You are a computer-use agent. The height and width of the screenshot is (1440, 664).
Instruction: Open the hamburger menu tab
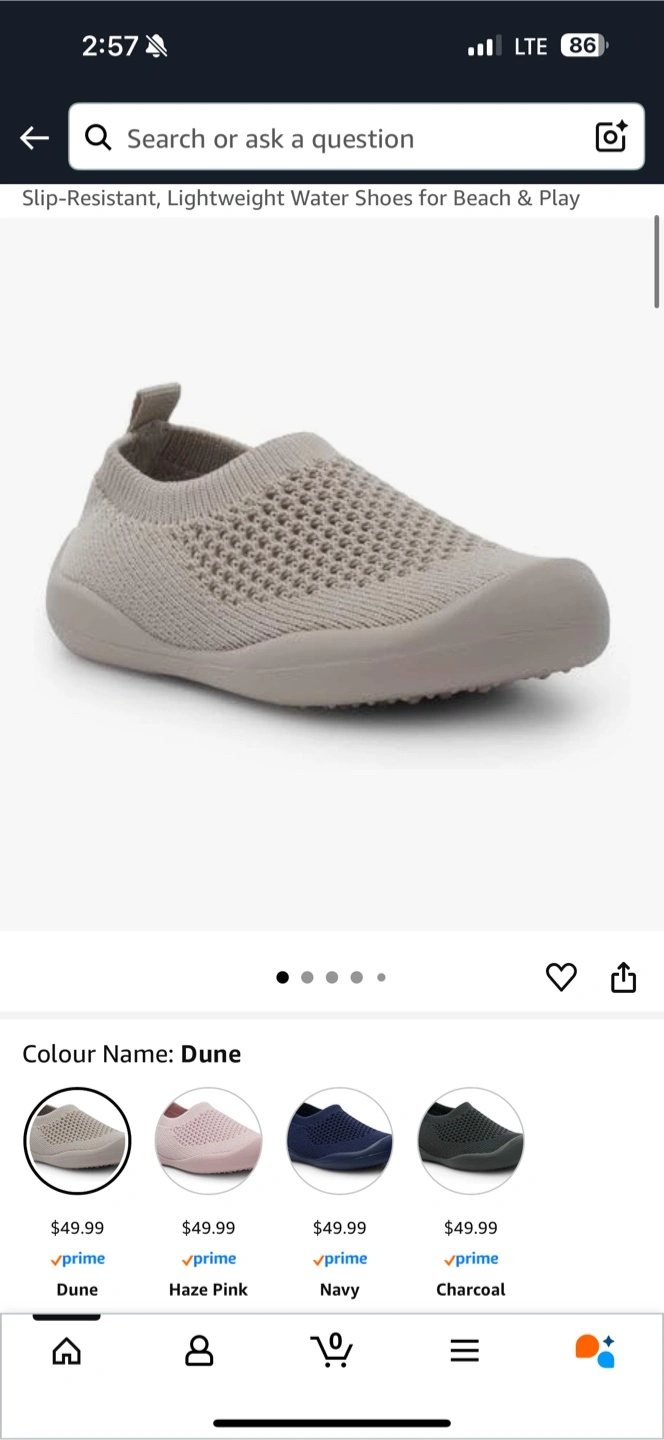click(464, 1351)
